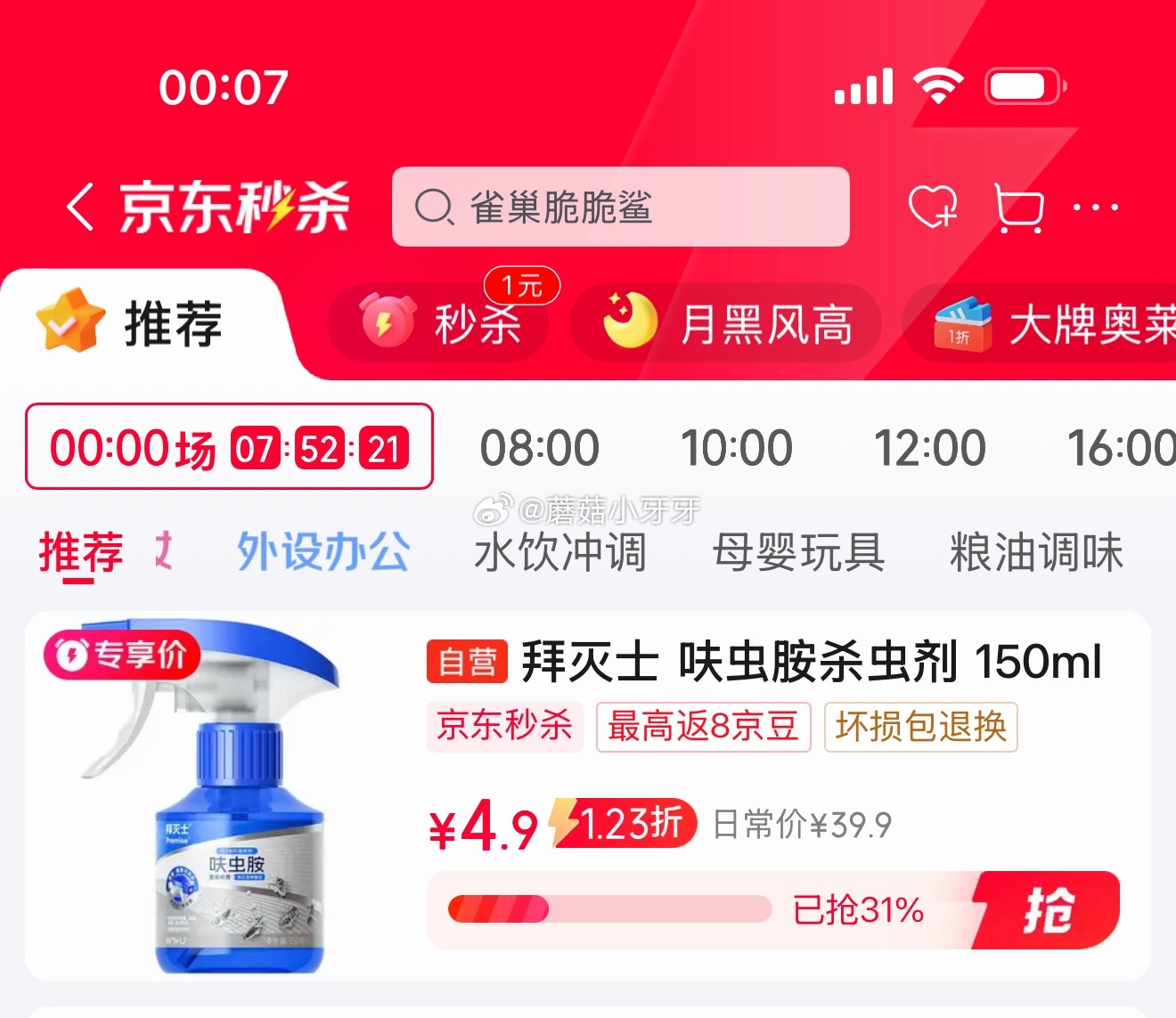Select the 16:00 session

click(x=1121, y=447)
